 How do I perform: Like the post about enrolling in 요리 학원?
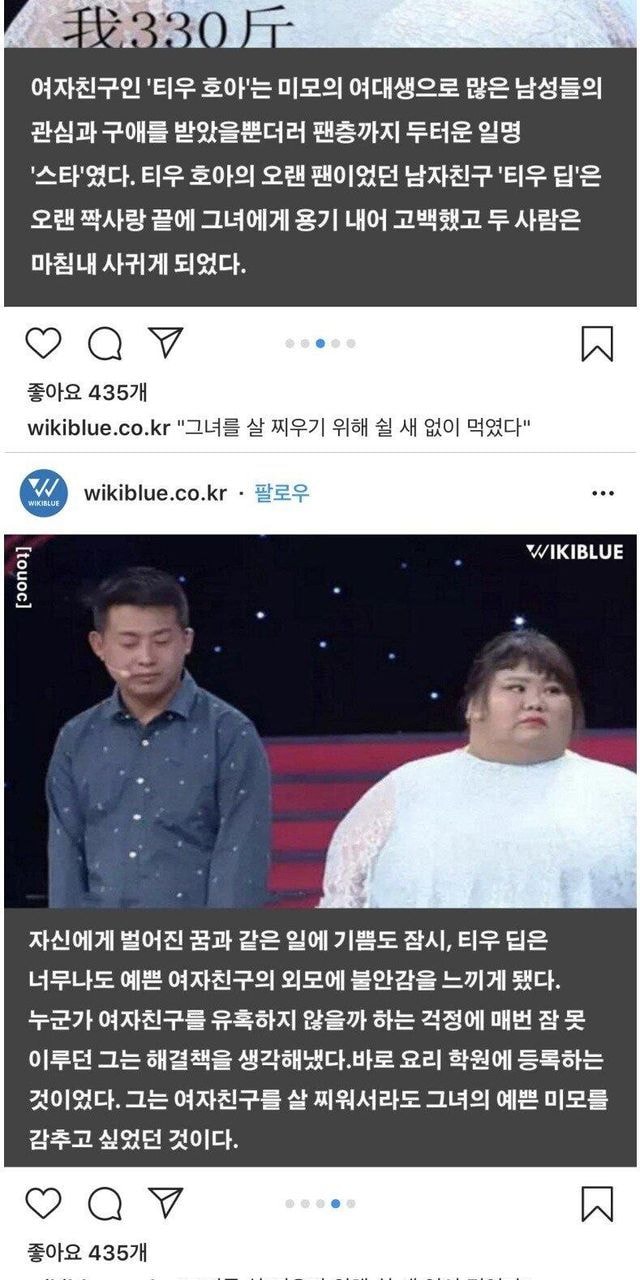(x=43, y=1203)
